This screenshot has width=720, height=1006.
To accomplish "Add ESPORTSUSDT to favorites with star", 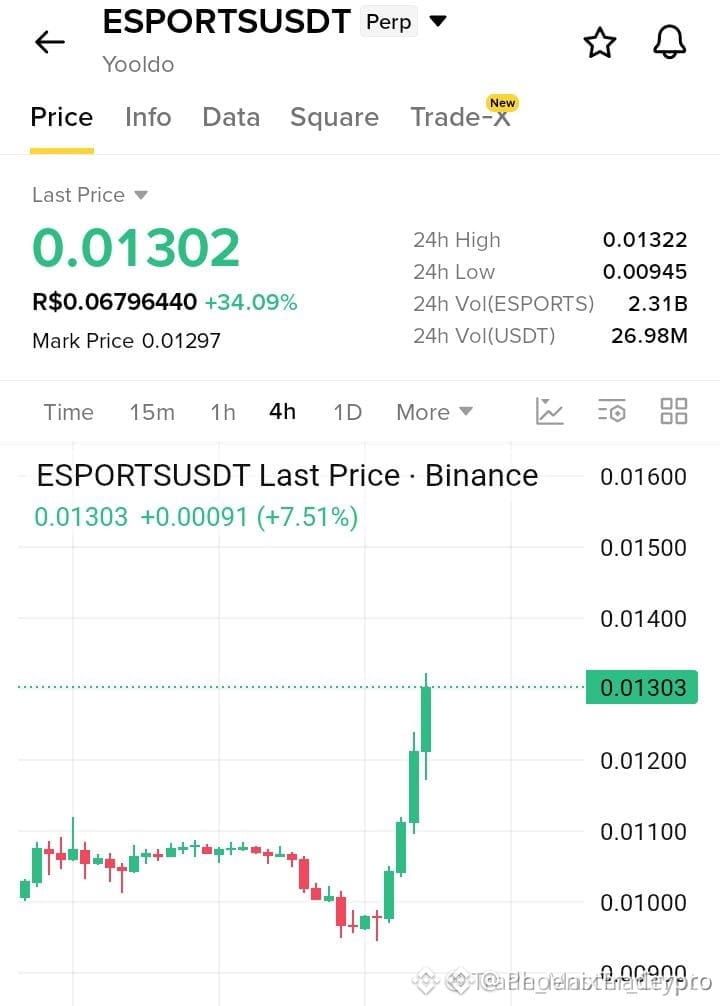I will [x=600, y=43].
